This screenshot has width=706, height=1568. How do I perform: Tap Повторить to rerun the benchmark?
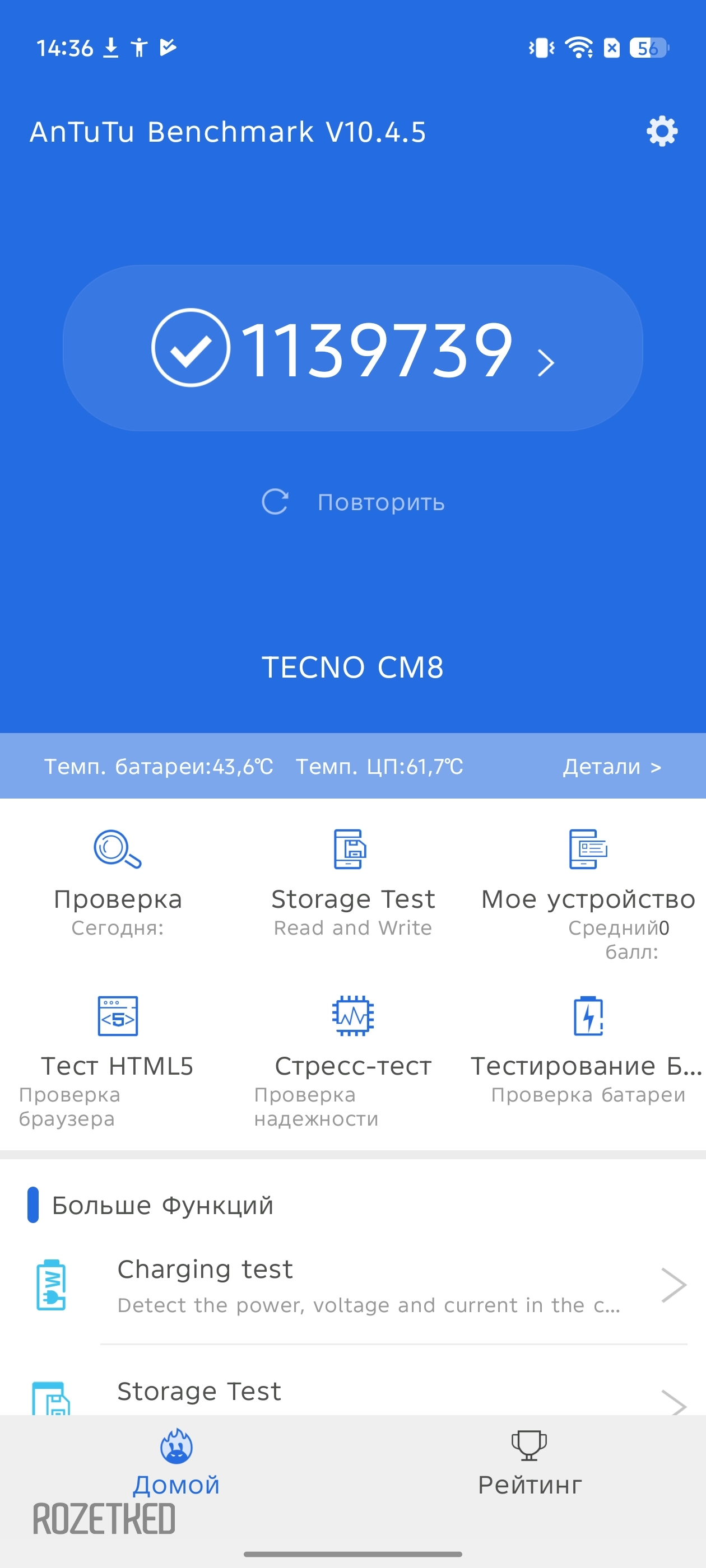coord(354,502)
